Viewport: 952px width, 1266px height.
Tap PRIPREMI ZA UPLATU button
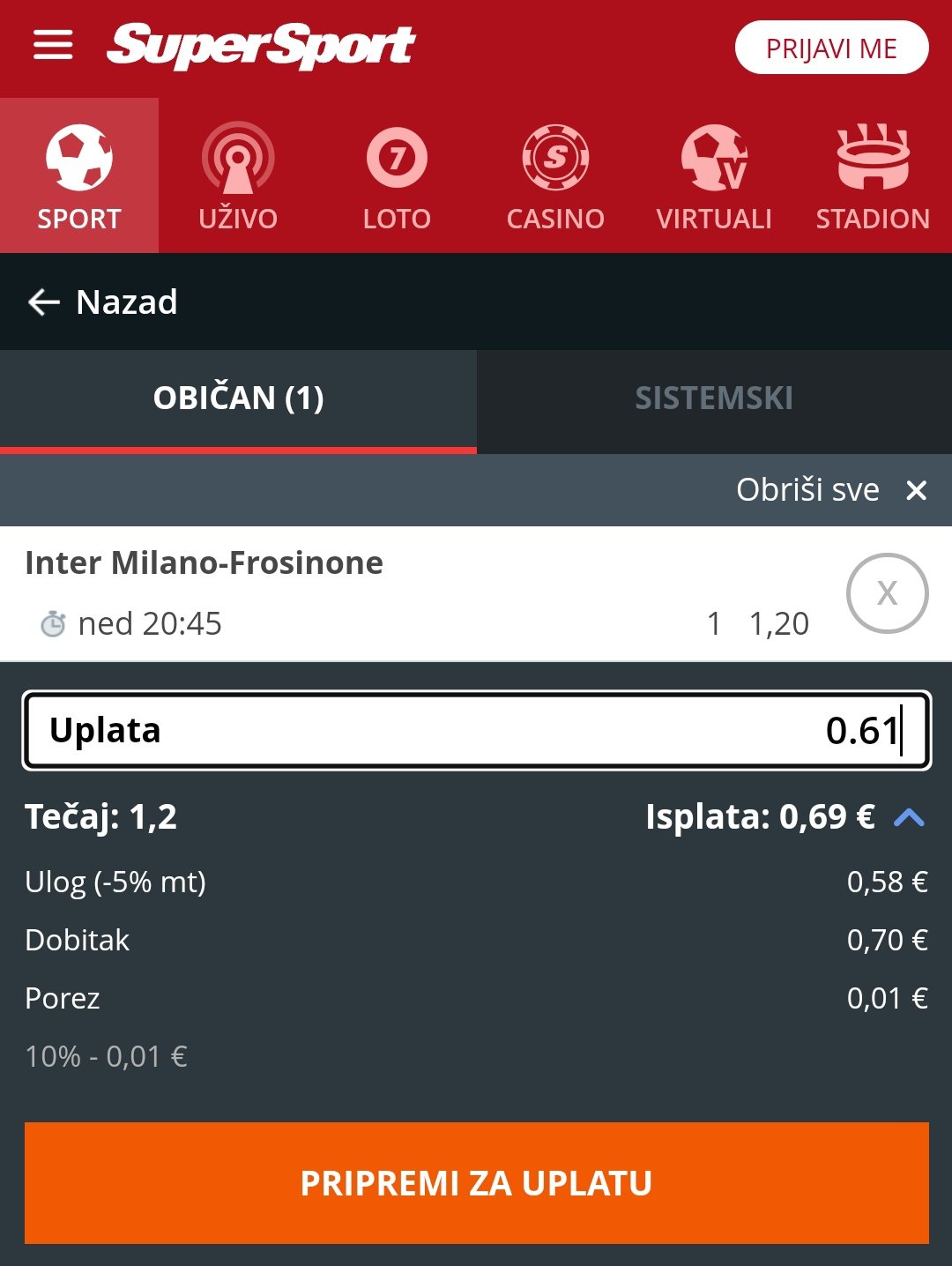pos(476,1183)
